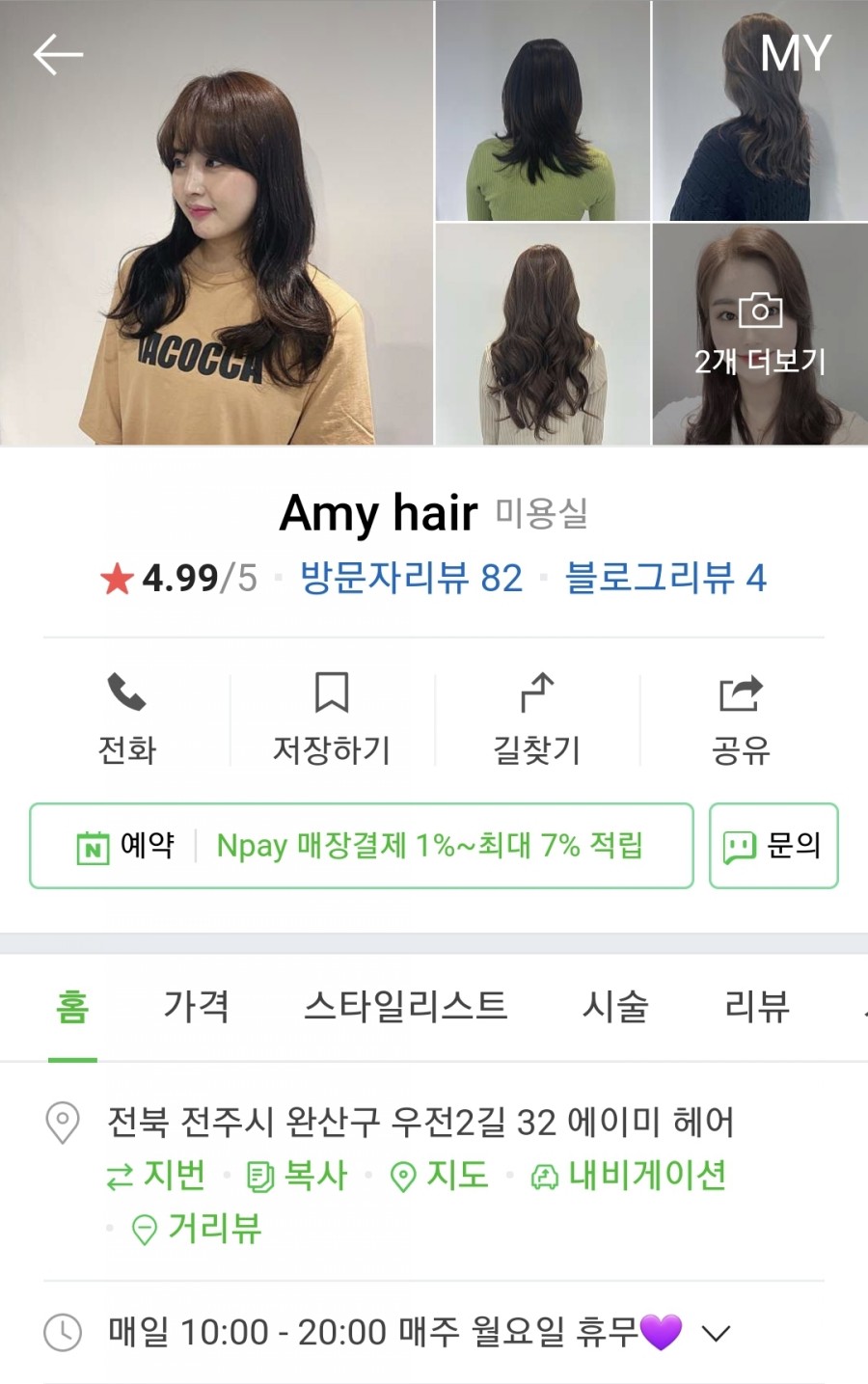The image size is (868, 1384).
Task: Copy the address with 복사
Action: pos(297,1176)
